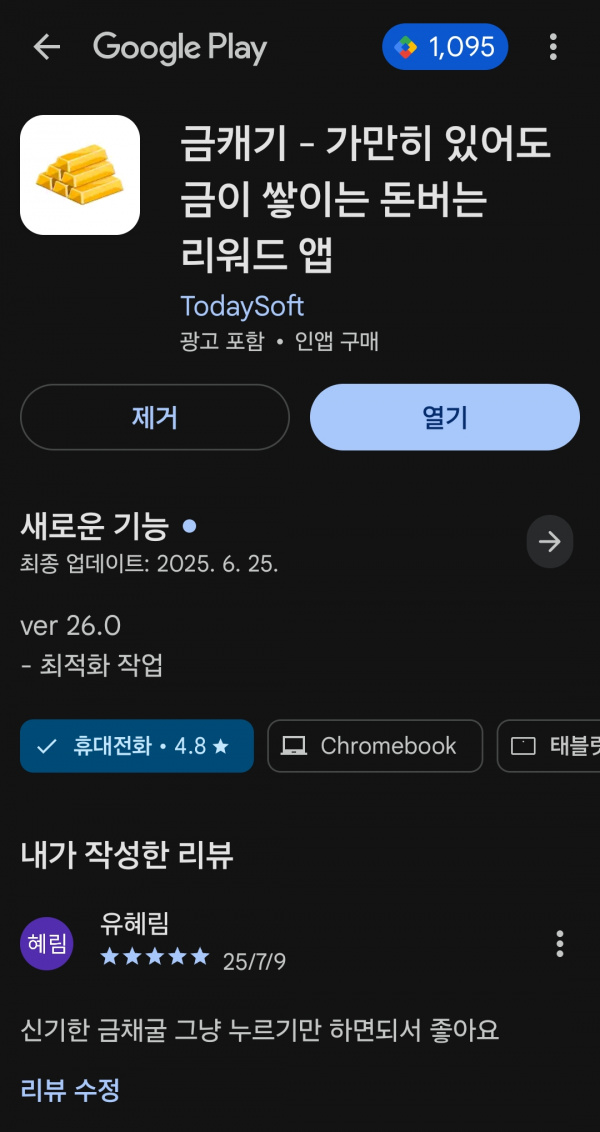Tap 리뷰 수정 to edit review

pos(70,1089)
